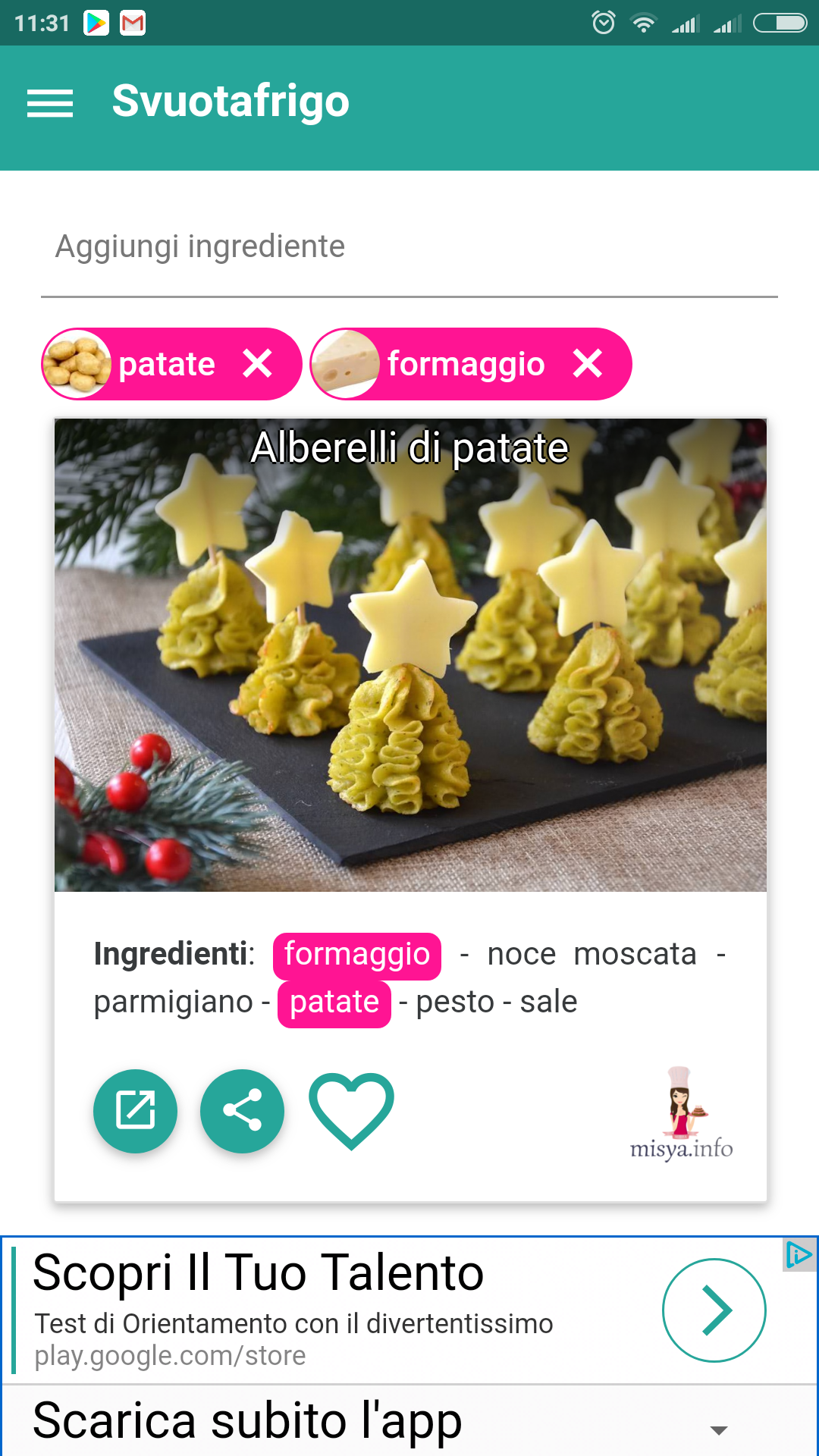The height and width of the screenshot is (1456, 819).
Task: Open the Alberelli di patate recipe image
Action: click(410, 655)
